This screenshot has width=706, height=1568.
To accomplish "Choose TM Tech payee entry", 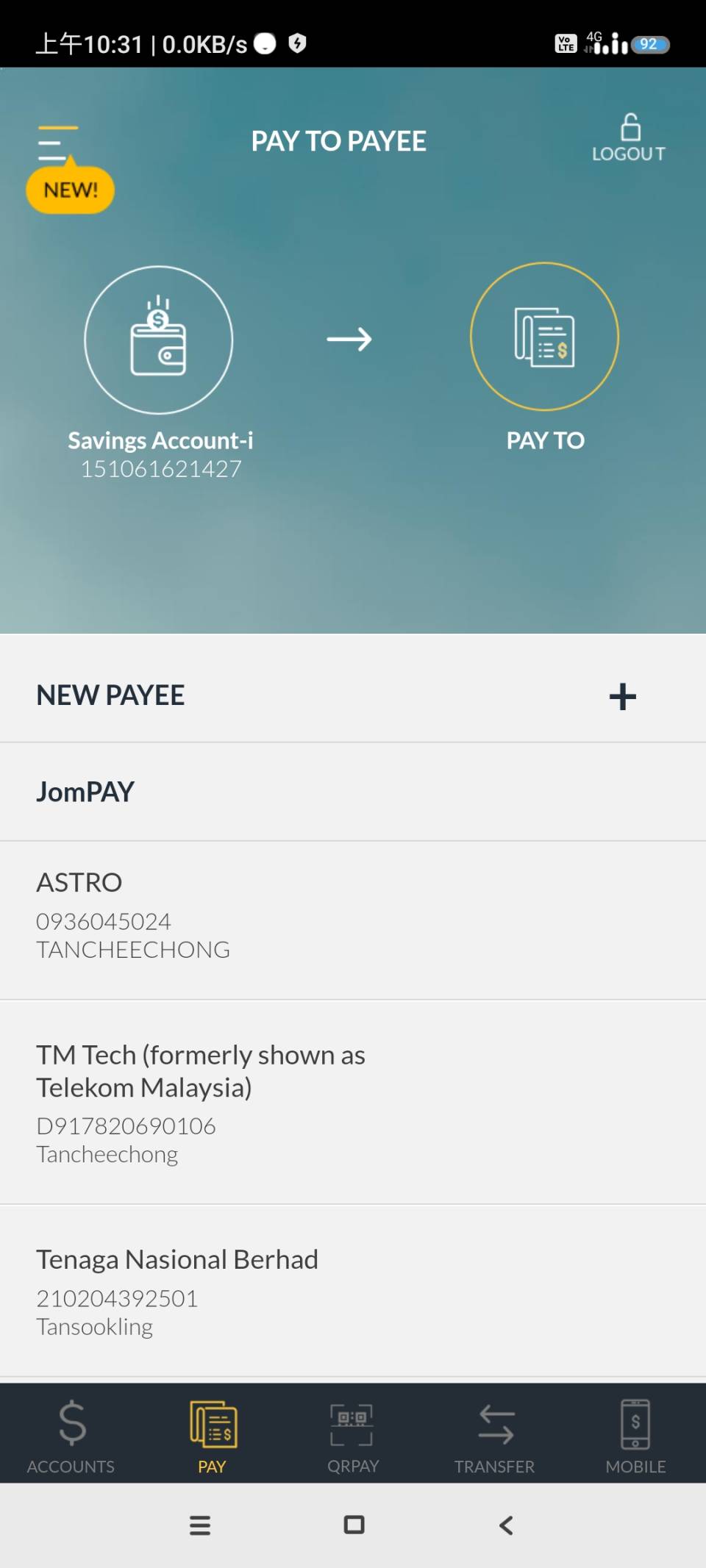I will 353,1101.
